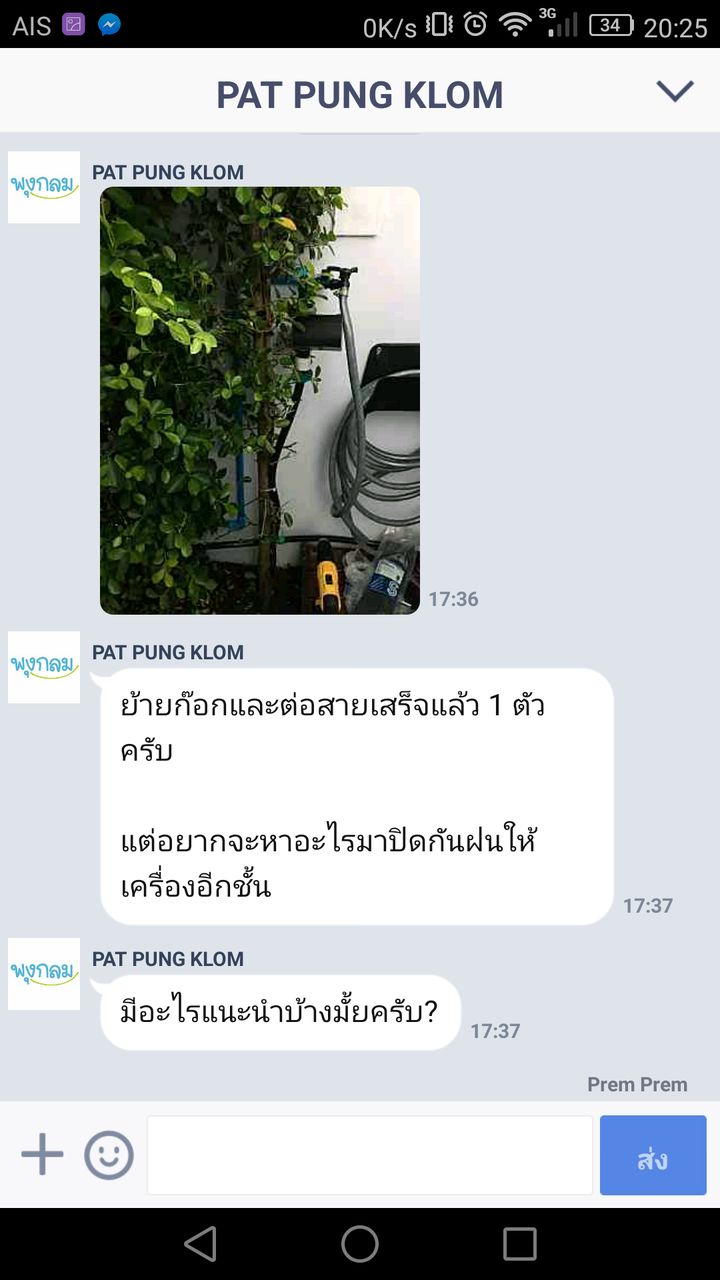720x1280 pixels.
Task: Go to the system home screen
Action: pyautogui.click(x=360, y=1244)
